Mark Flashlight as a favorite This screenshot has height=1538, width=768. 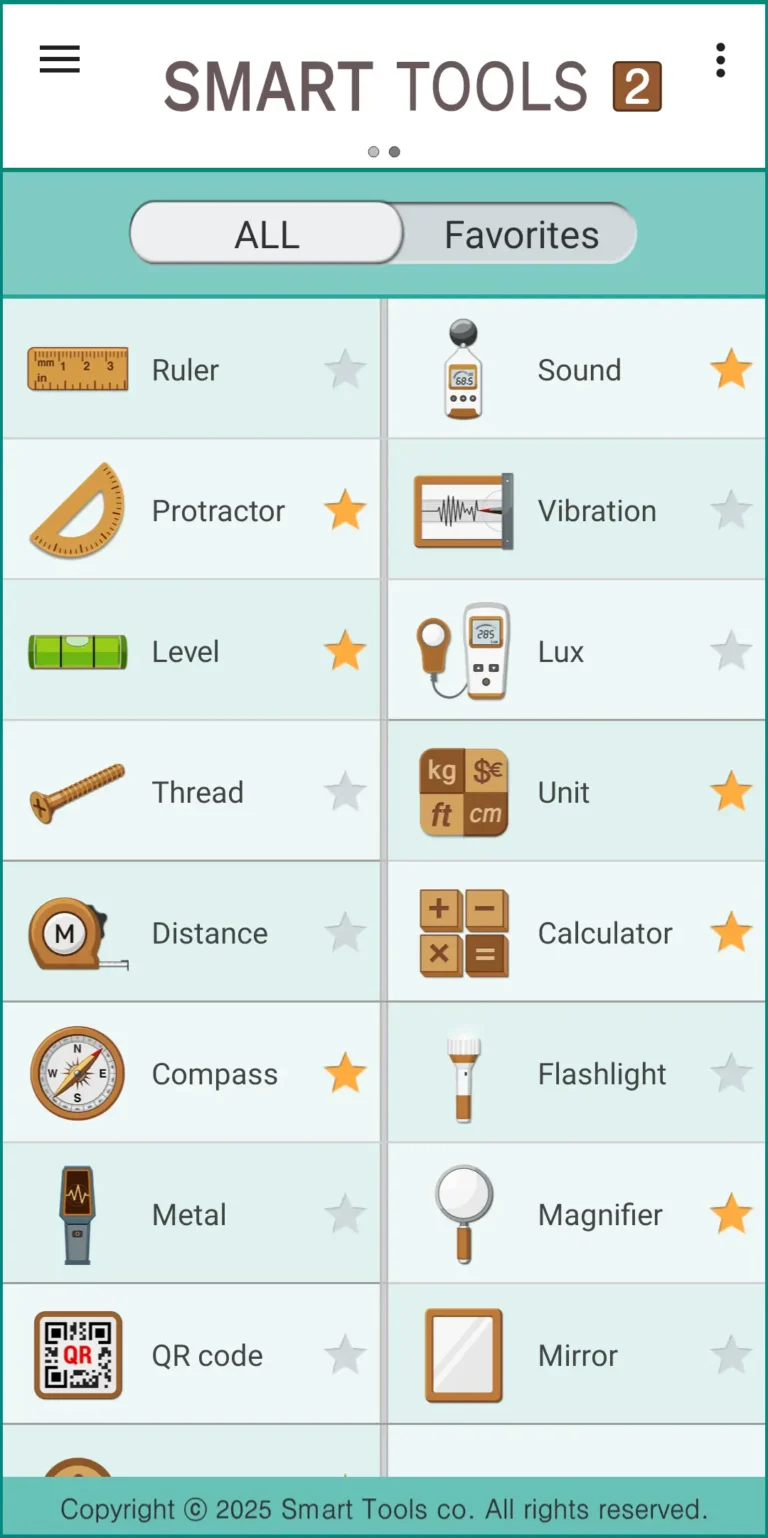(731, 1073)
